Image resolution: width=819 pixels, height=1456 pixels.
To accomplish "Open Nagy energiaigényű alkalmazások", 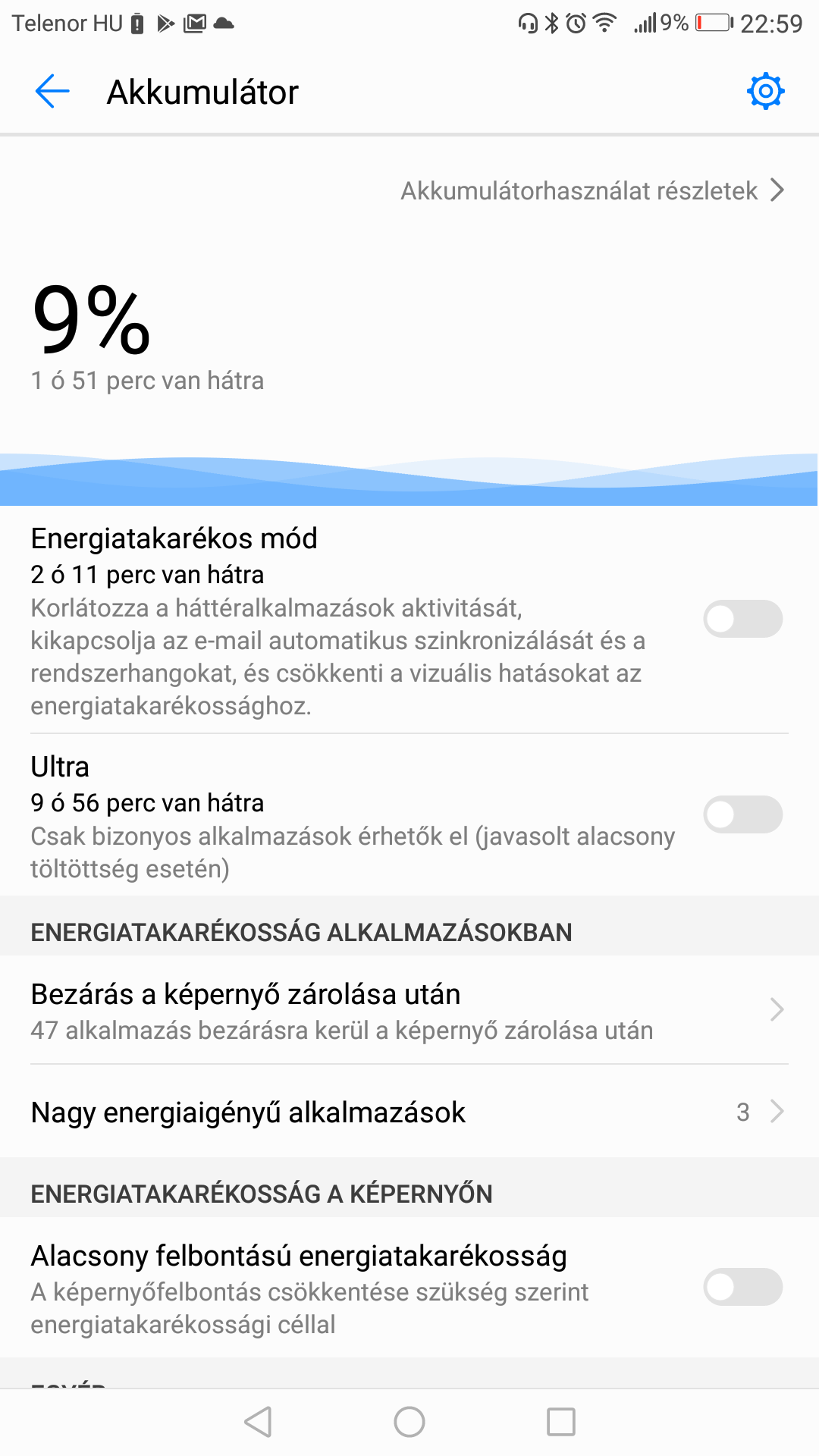I will click(x=409, y=1112).
